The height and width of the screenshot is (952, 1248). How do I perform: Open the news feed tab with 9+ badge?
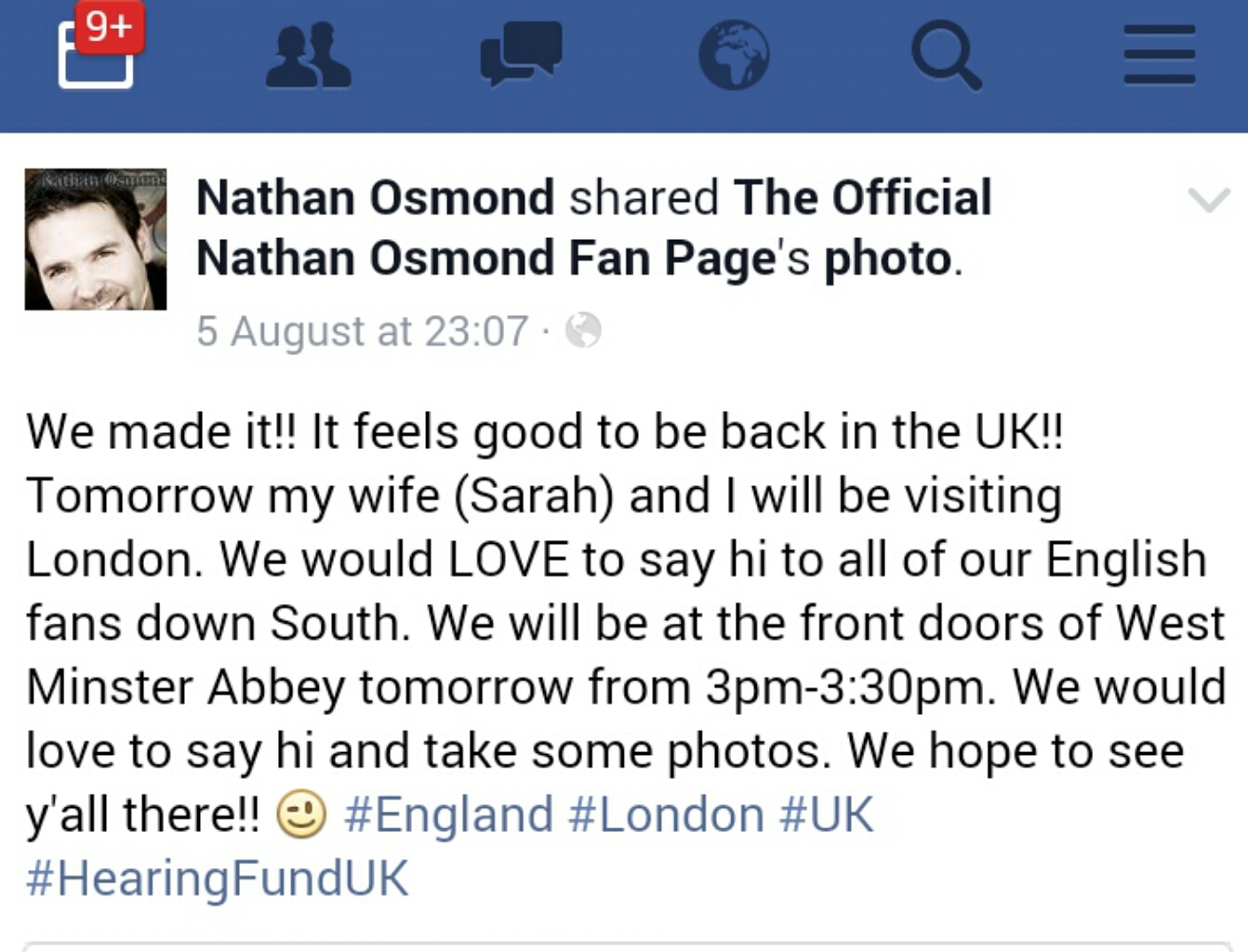tap(97, 56)
